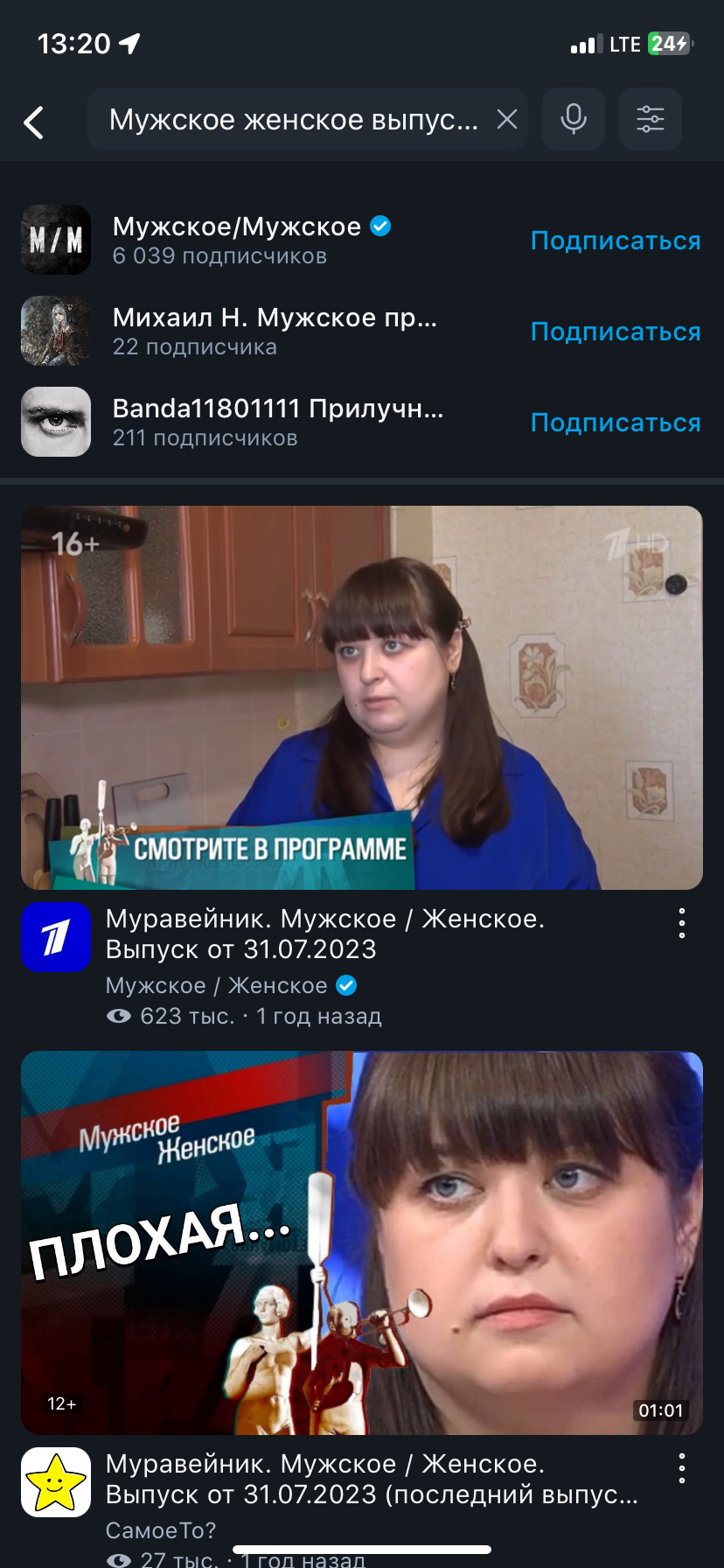Play the 01:01 video with ПЛОХАЯ thumbnail

tap(362, 1243)
